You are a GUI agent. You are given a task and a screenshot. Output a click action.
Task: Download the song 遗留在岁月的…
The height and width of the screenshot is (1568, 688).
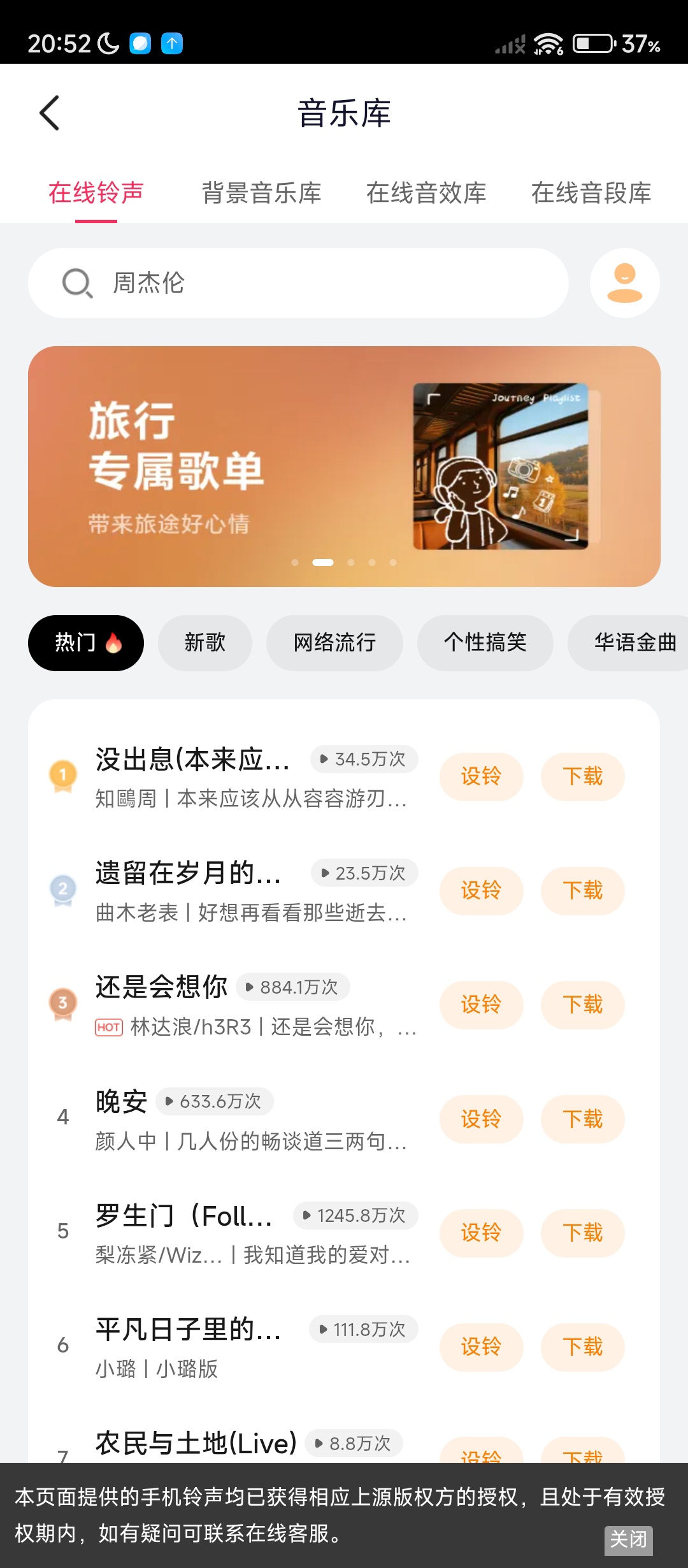tap(582, 890)
